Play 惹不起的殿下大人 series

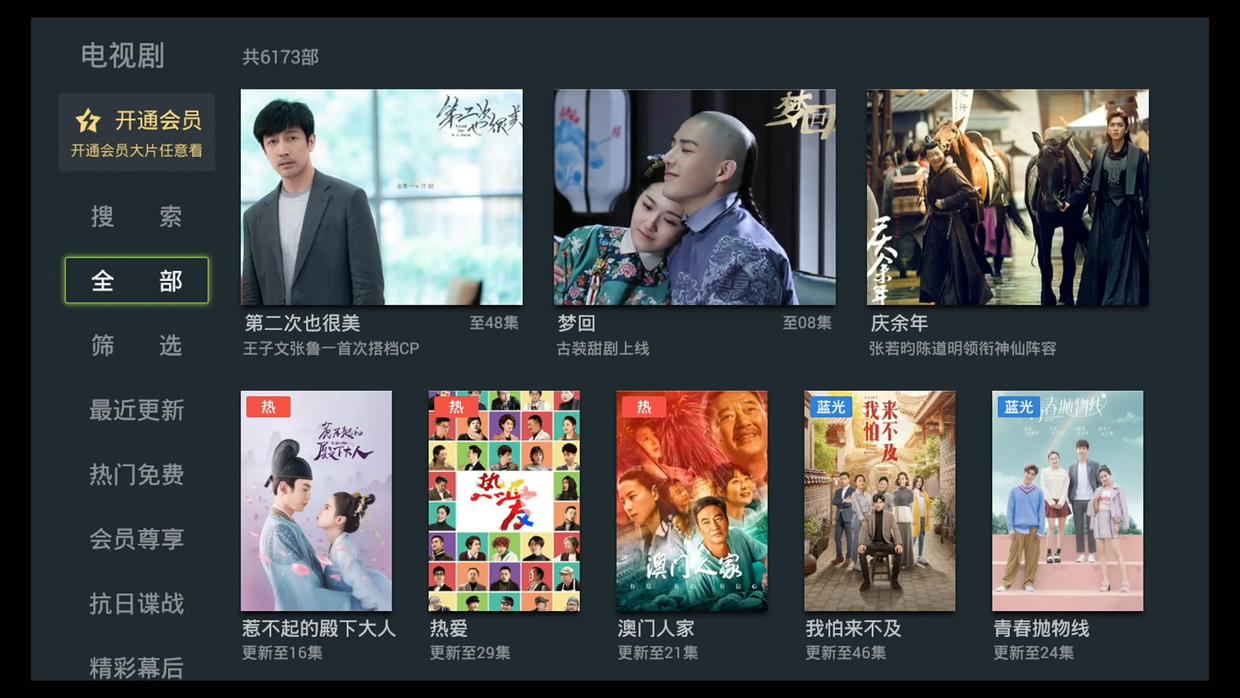[316, 501]
